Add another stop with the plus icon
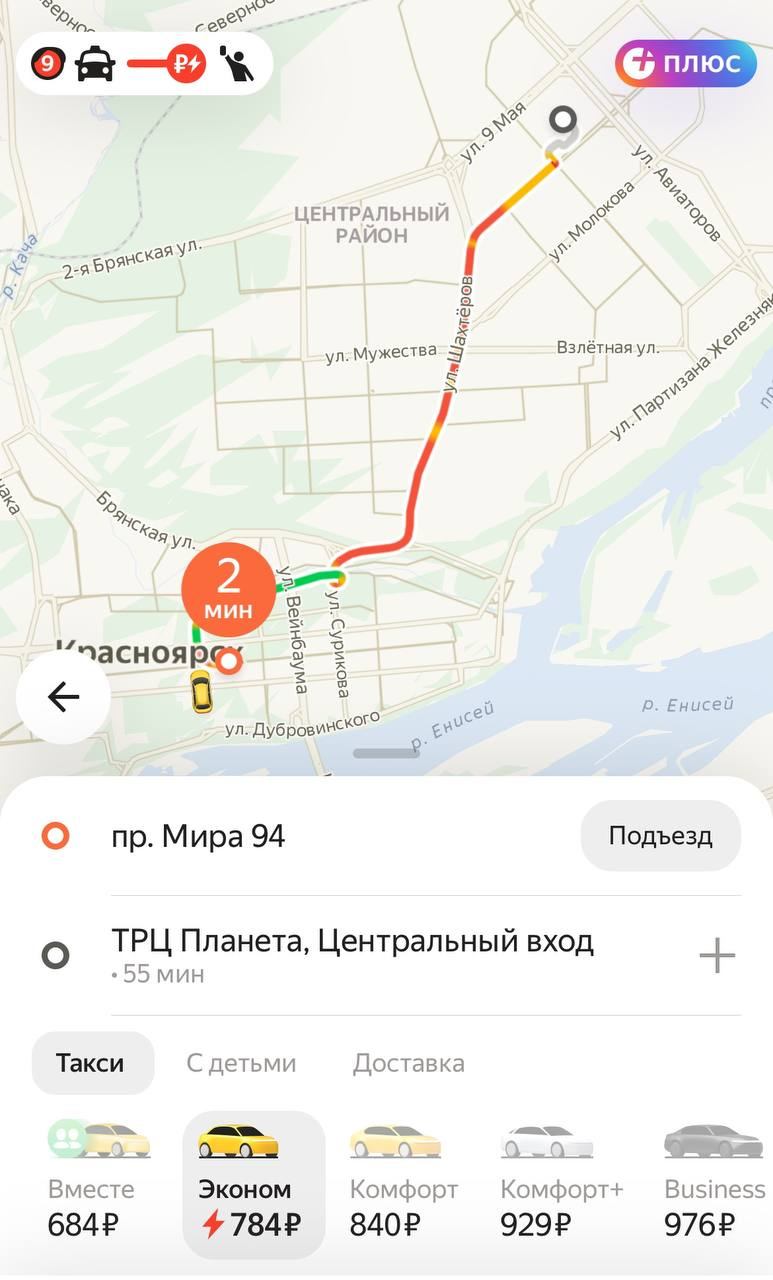Image resolution: width=773 pixels, height=1280 pixels. pos(716,956)
